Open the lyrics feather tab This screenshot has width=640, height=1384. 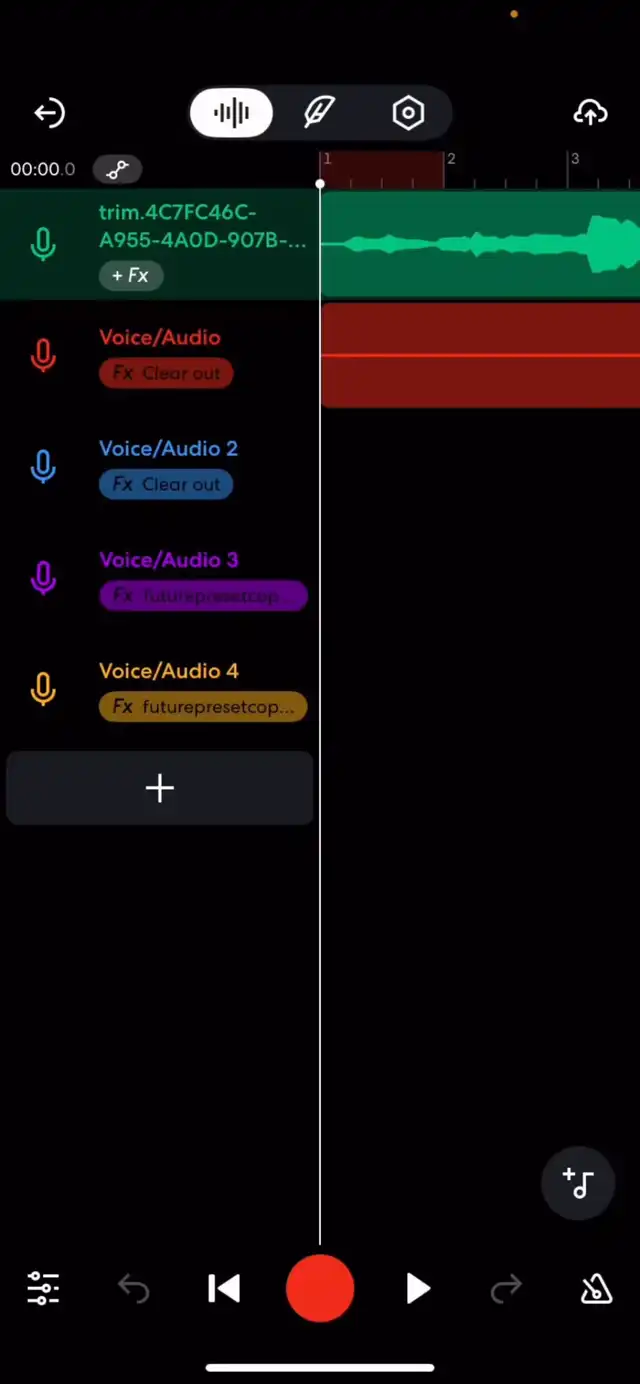pos(319,113)
